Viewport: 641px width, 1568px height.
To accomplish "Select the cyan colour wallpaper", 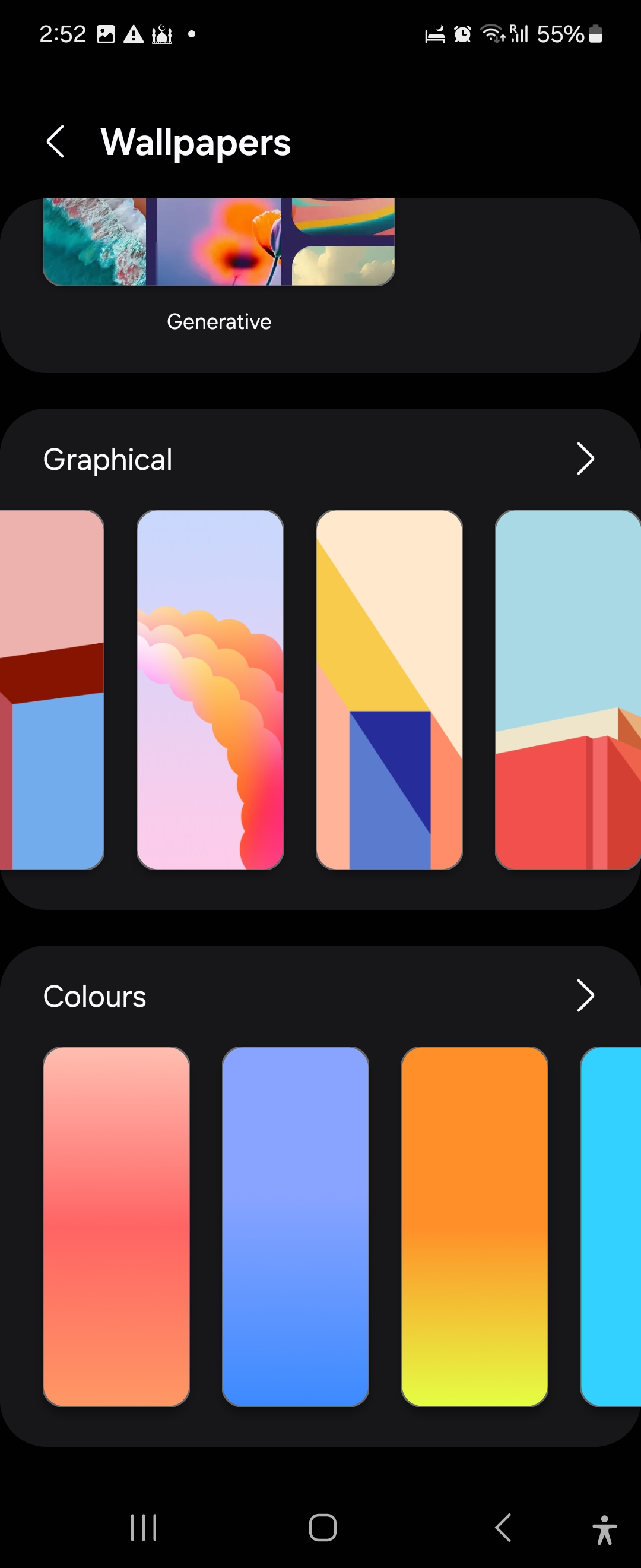I will pyautogui.click(x=611, y=1226).
